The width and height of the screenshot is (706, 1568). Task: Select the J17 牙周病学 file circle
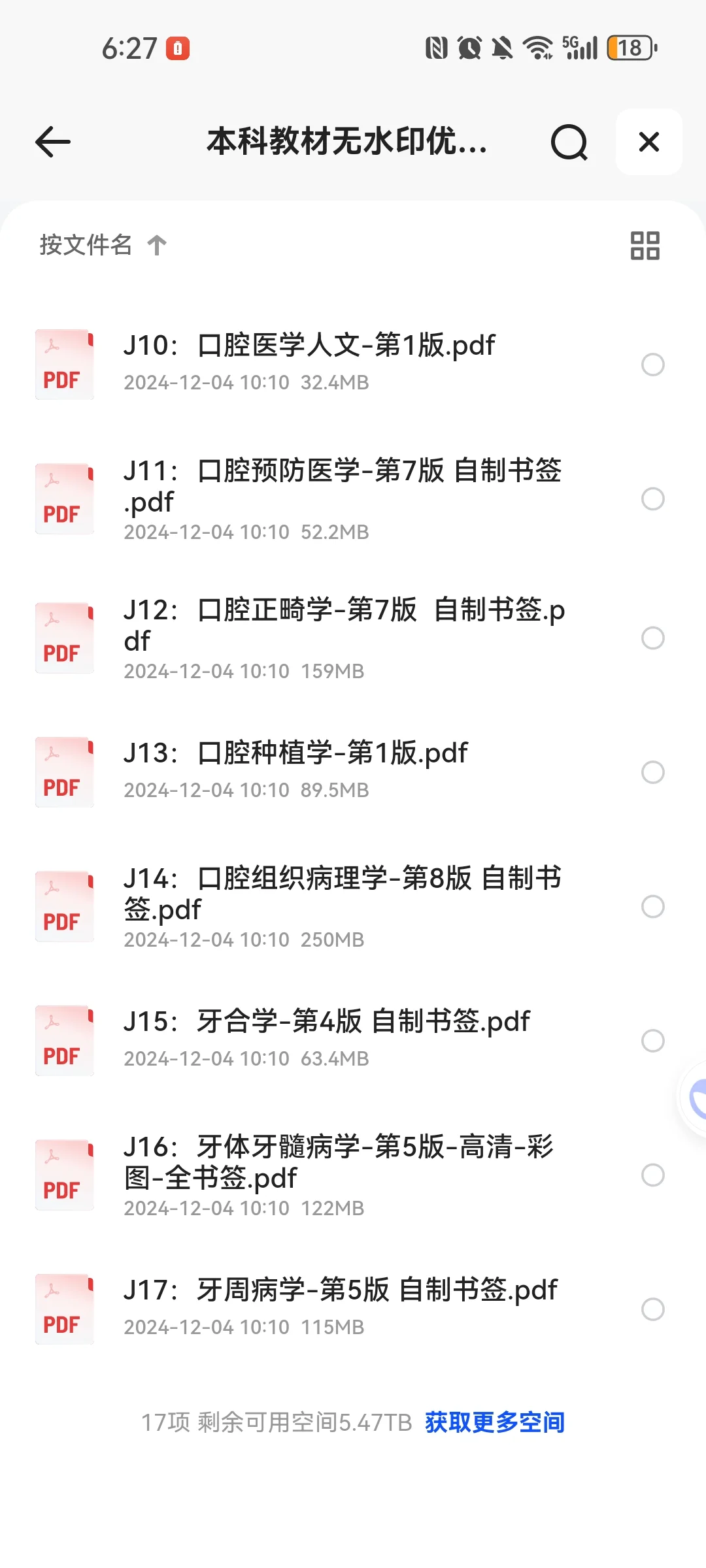[x=653, y=1309]
